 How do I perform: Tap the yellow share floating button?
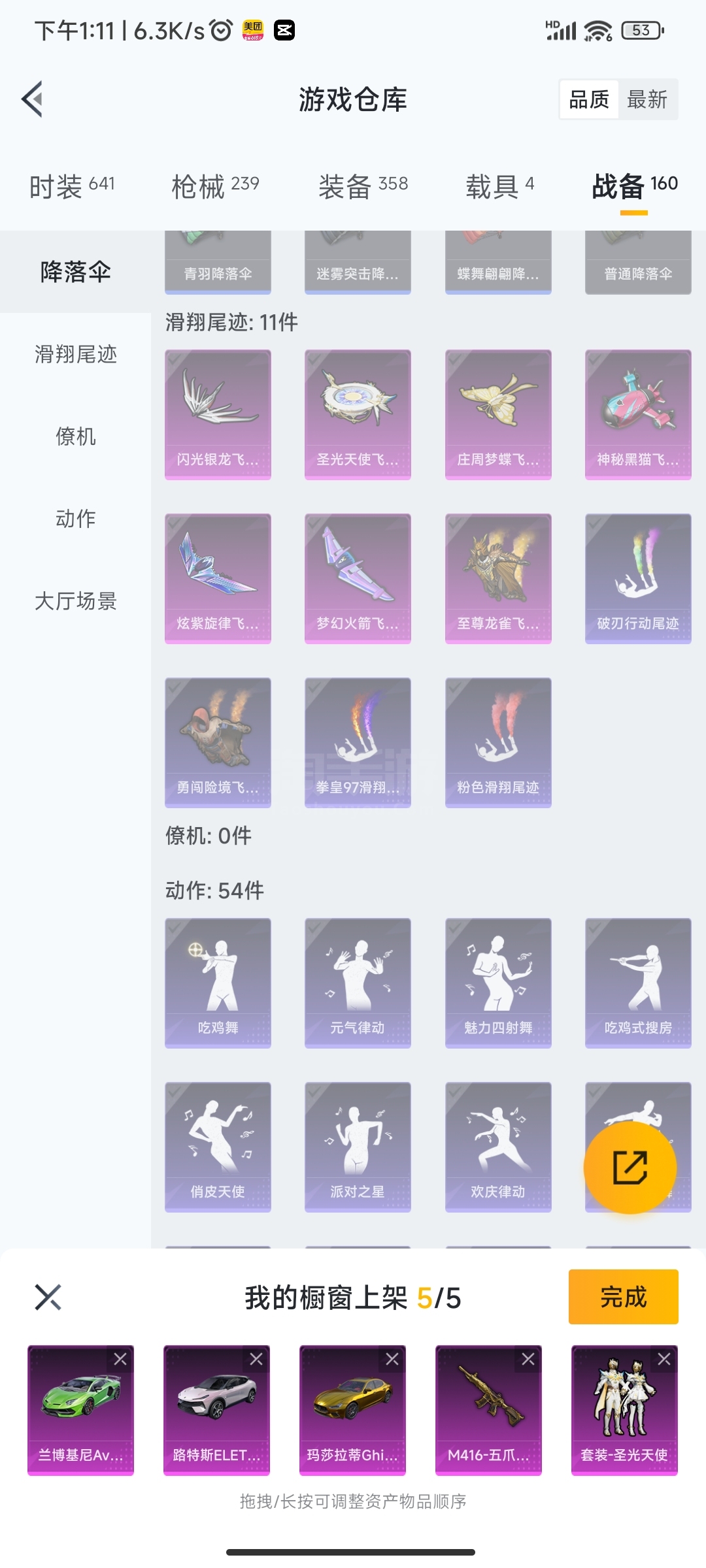[630, 1168]
